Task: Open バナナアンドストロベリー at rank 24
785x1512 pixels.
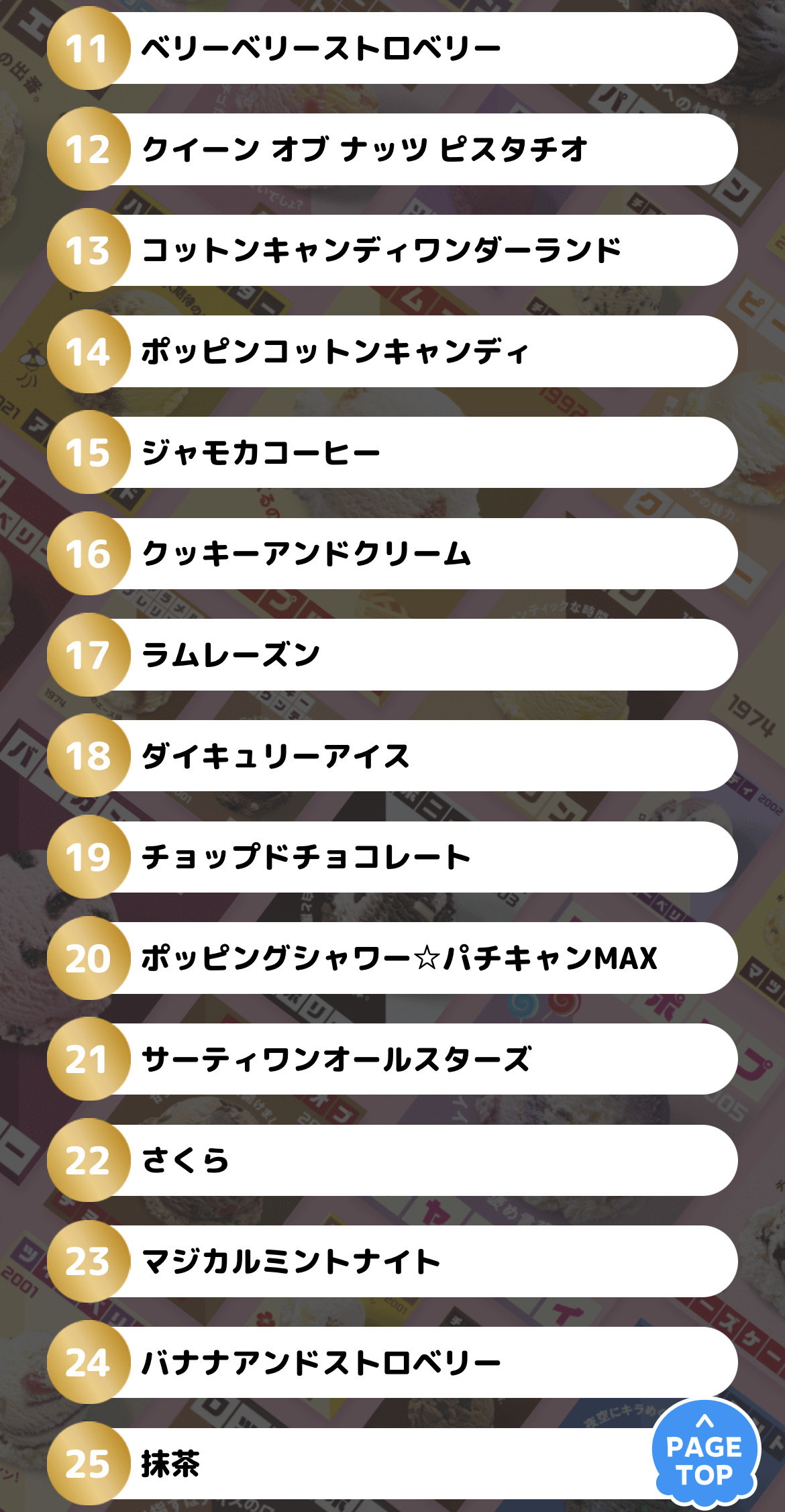Action: pos(392,1362)
